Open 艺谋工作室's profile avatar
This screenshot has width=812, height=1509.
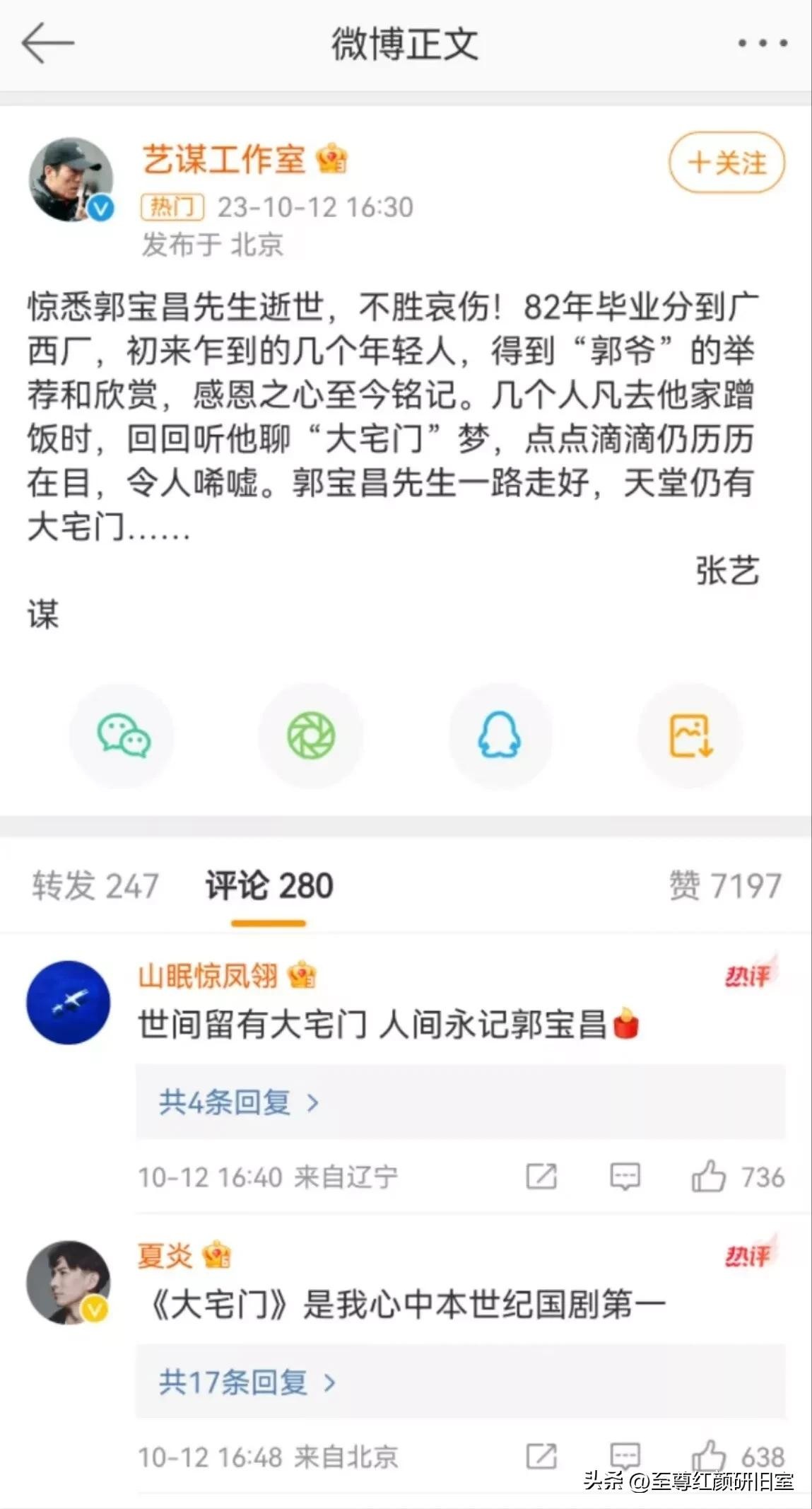(x=71, y=180)
